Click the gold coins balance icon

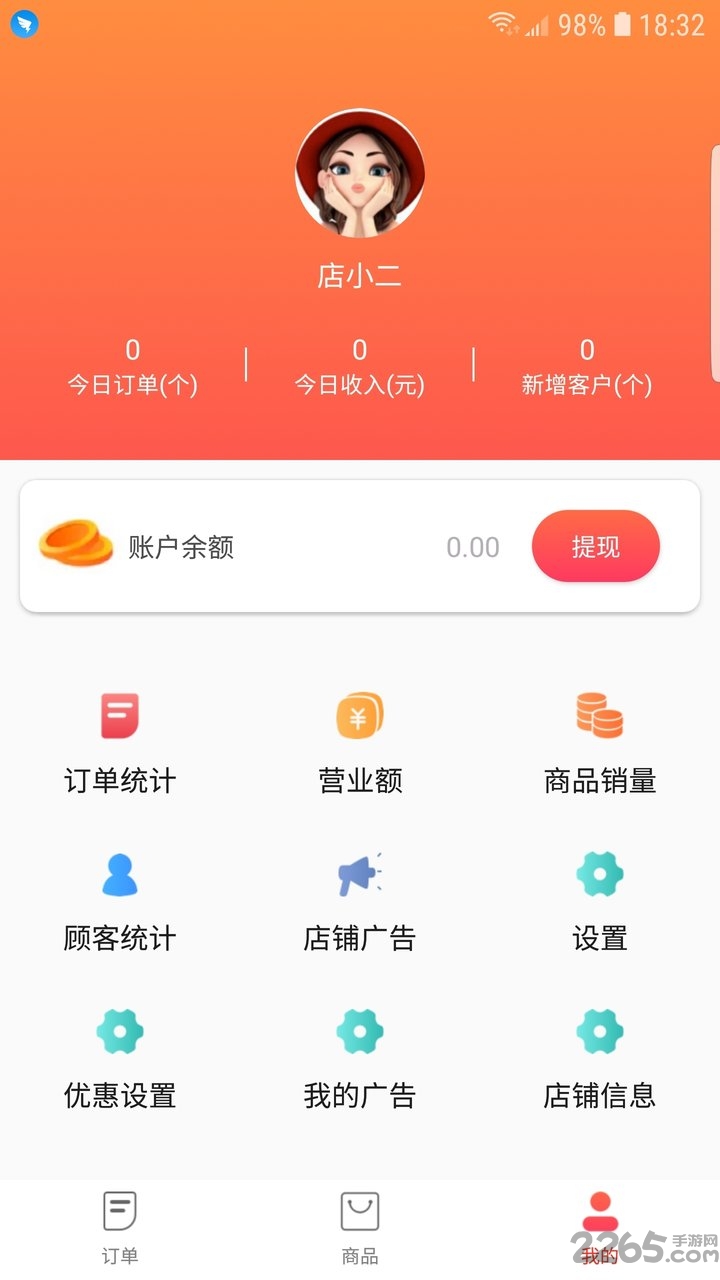tap(75, 545)
